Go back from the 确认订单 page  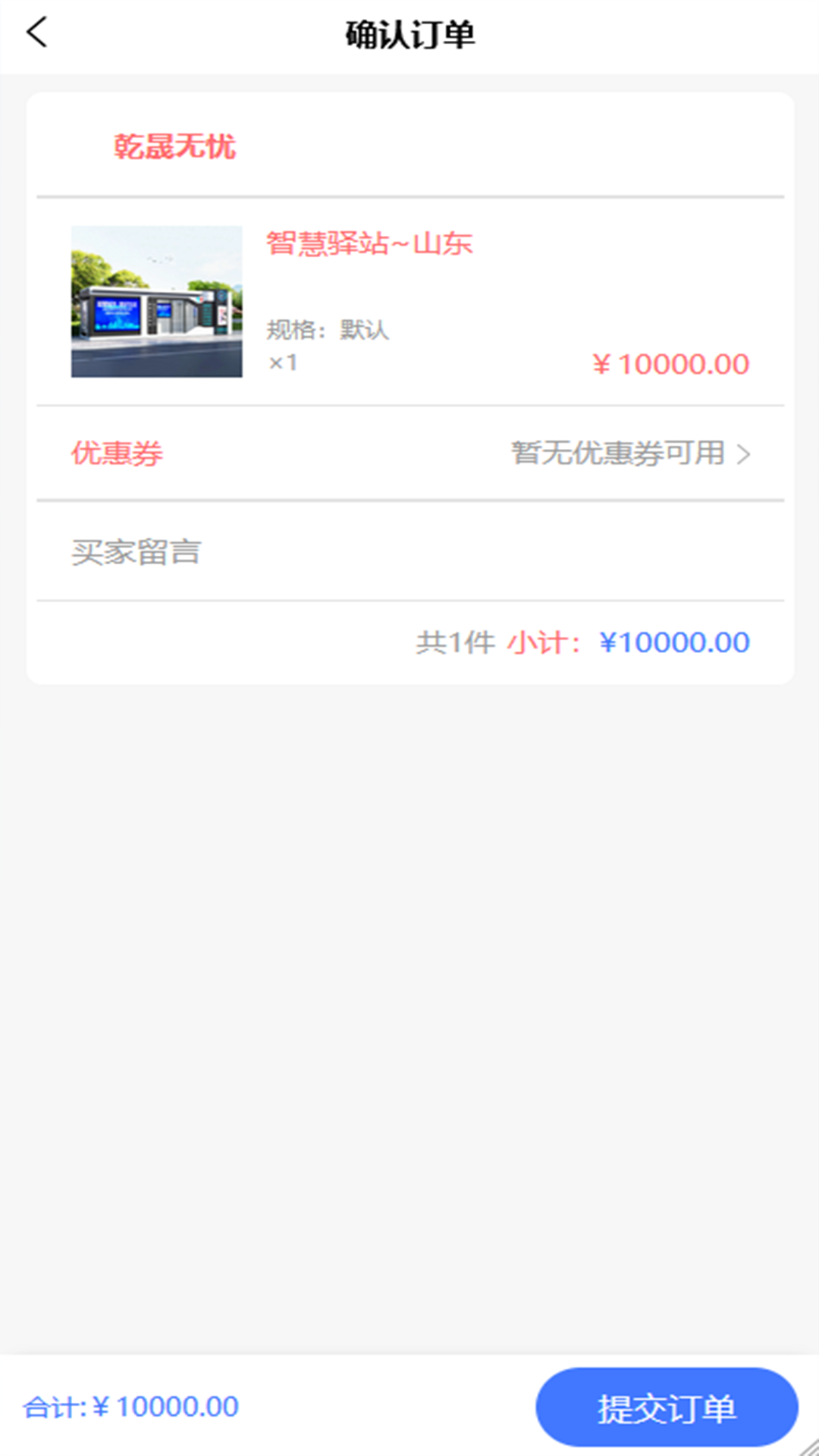pyautogui.click(x=36, y=33)
